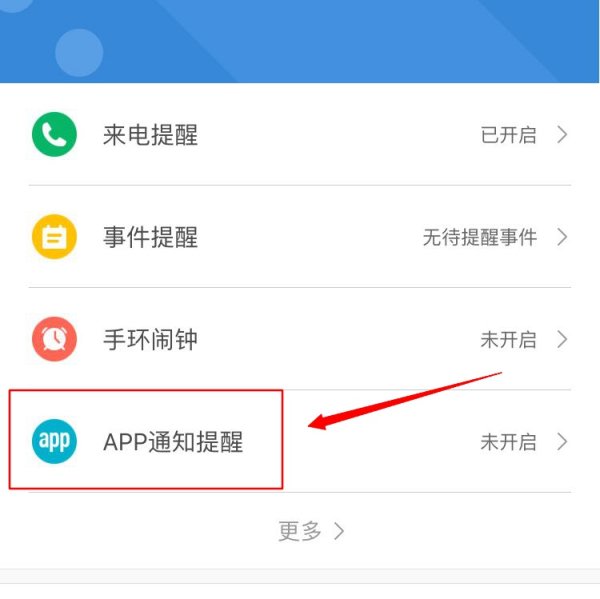Open 来电提醒 incoming call alert settings
600x599 pixels.
tap(150, 135)
